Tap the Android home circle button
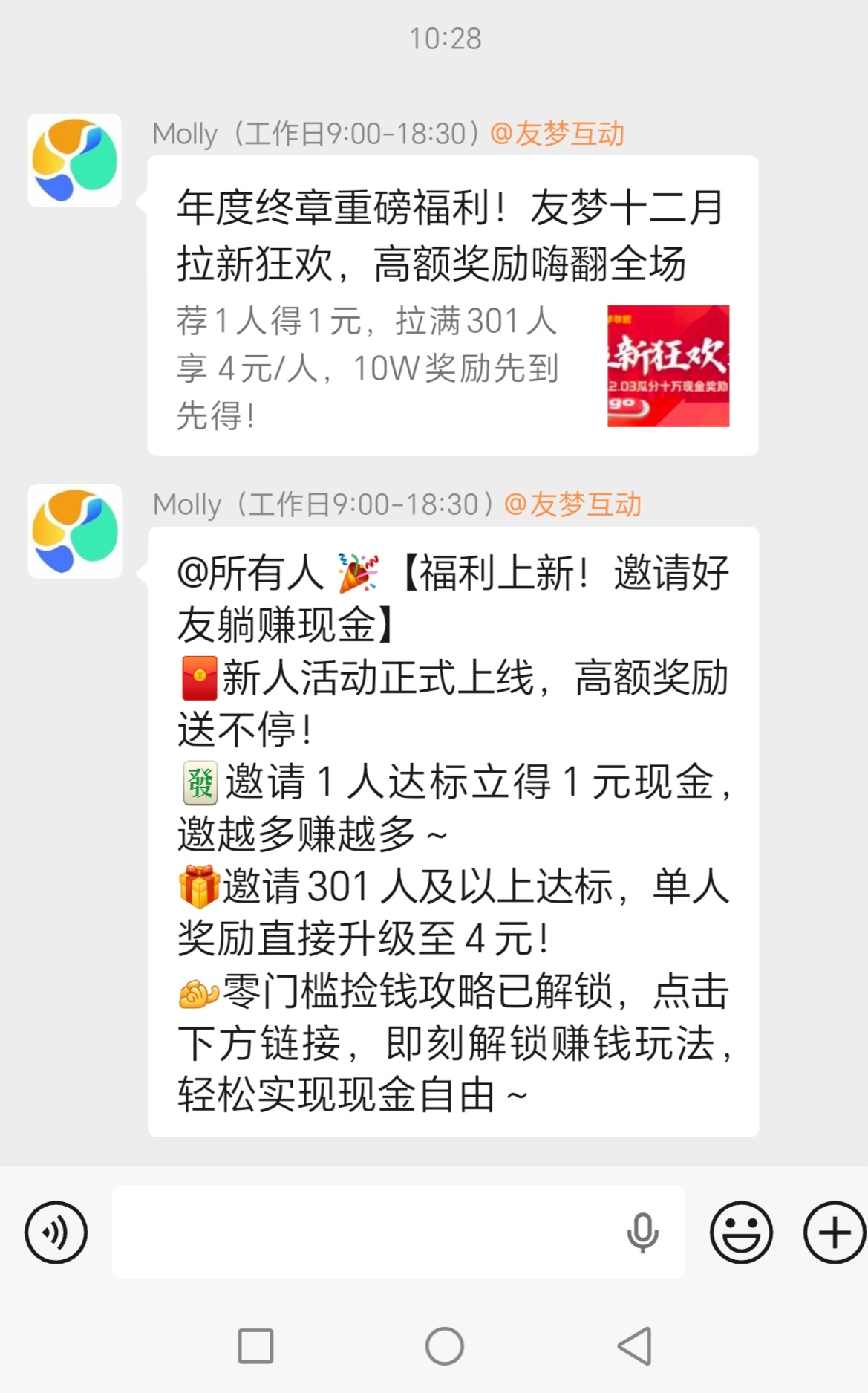868x1393 pixels. (x=445, y=1345)
